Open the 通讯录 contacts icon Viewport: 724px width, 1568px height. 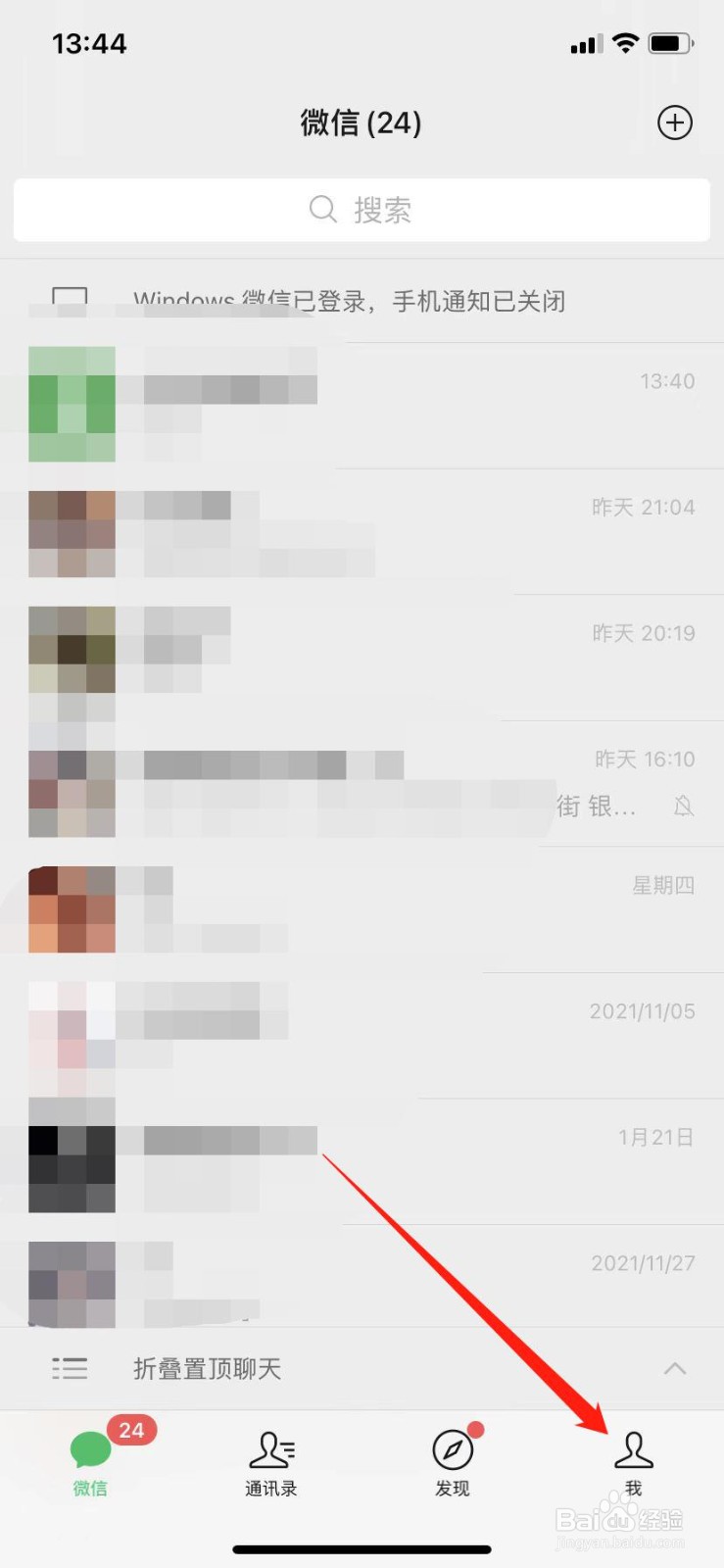tap(271, 1450)
